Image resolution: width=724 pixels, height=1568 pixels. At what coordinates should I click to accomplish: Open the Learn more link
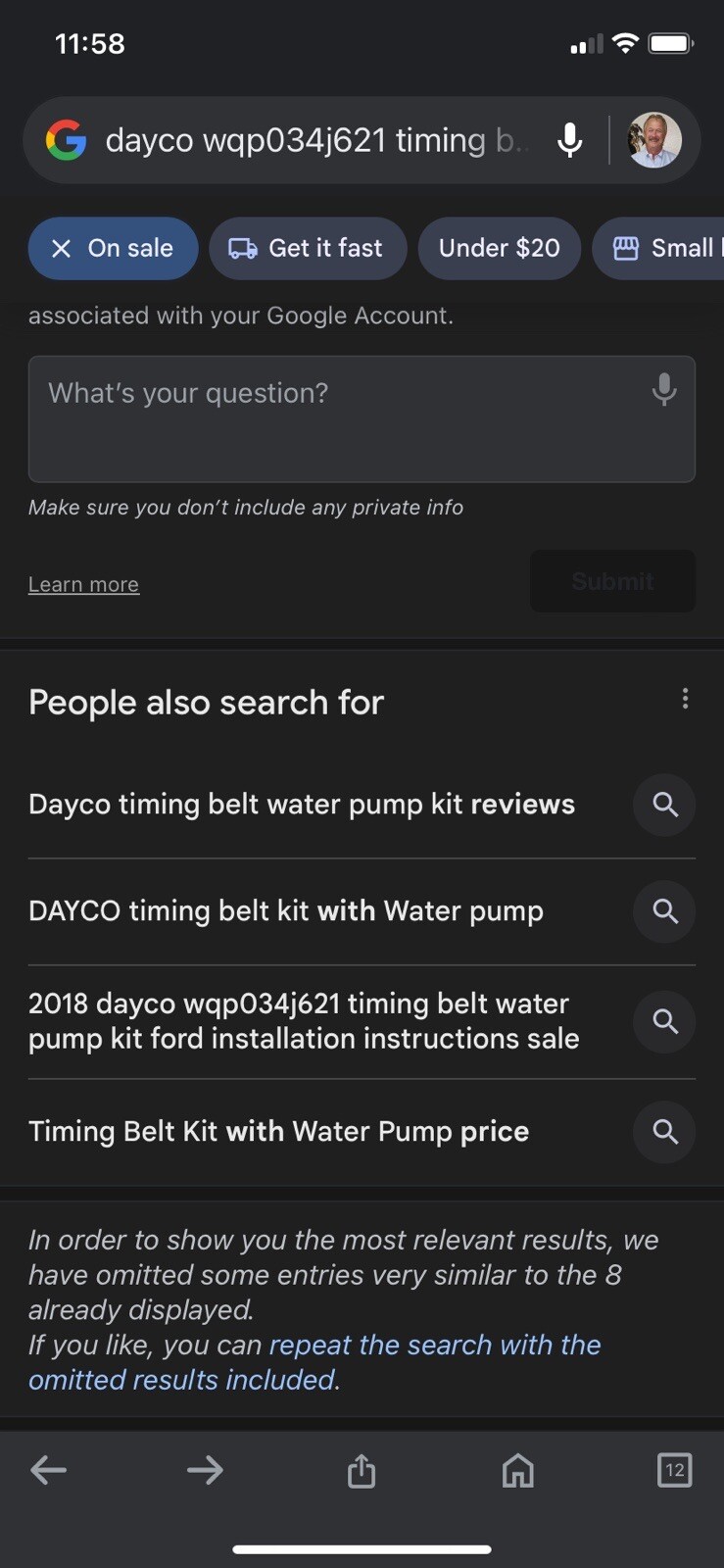[x=83, y=584]
